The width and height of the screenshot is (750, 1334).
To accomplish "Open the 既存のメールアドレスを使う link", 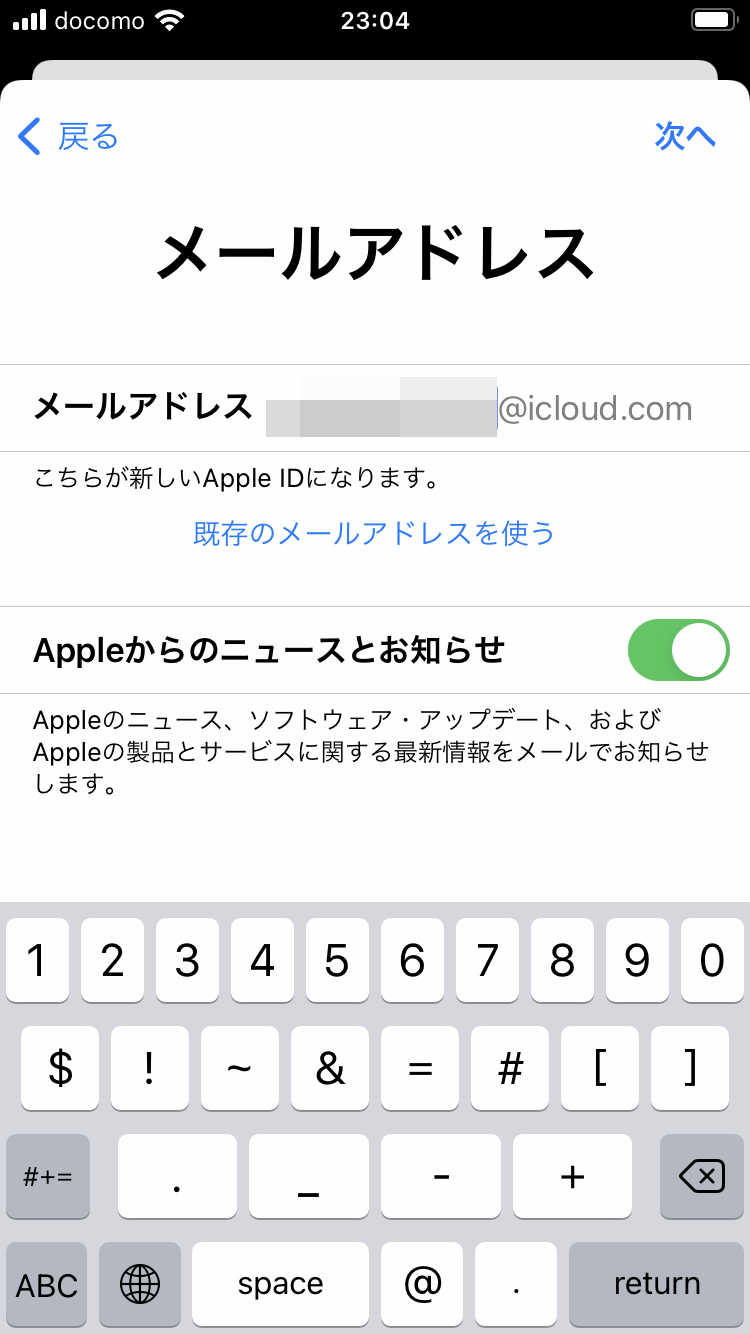I will [374, 533].
